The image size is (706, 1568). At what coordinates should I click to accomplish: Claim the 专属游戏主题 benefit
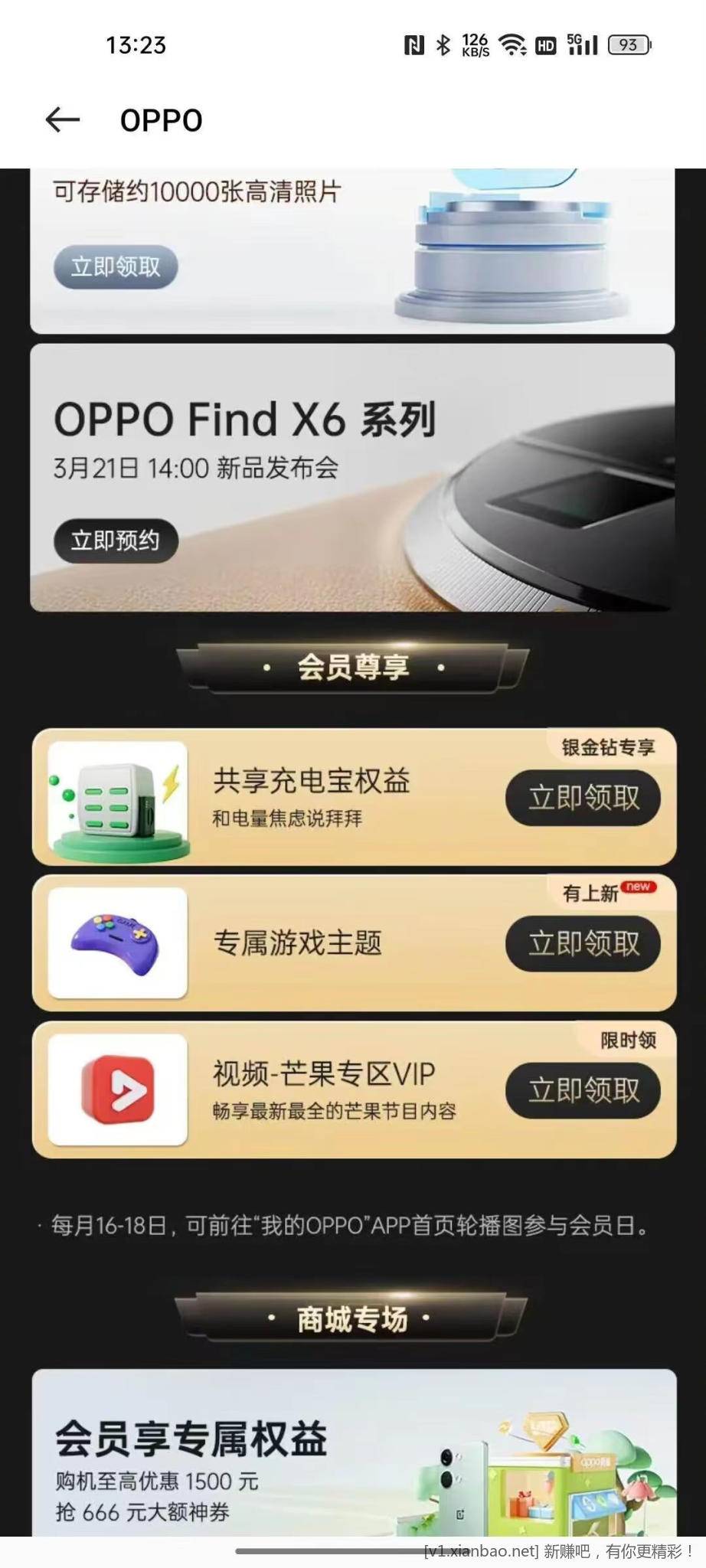(x=583, y=943)
